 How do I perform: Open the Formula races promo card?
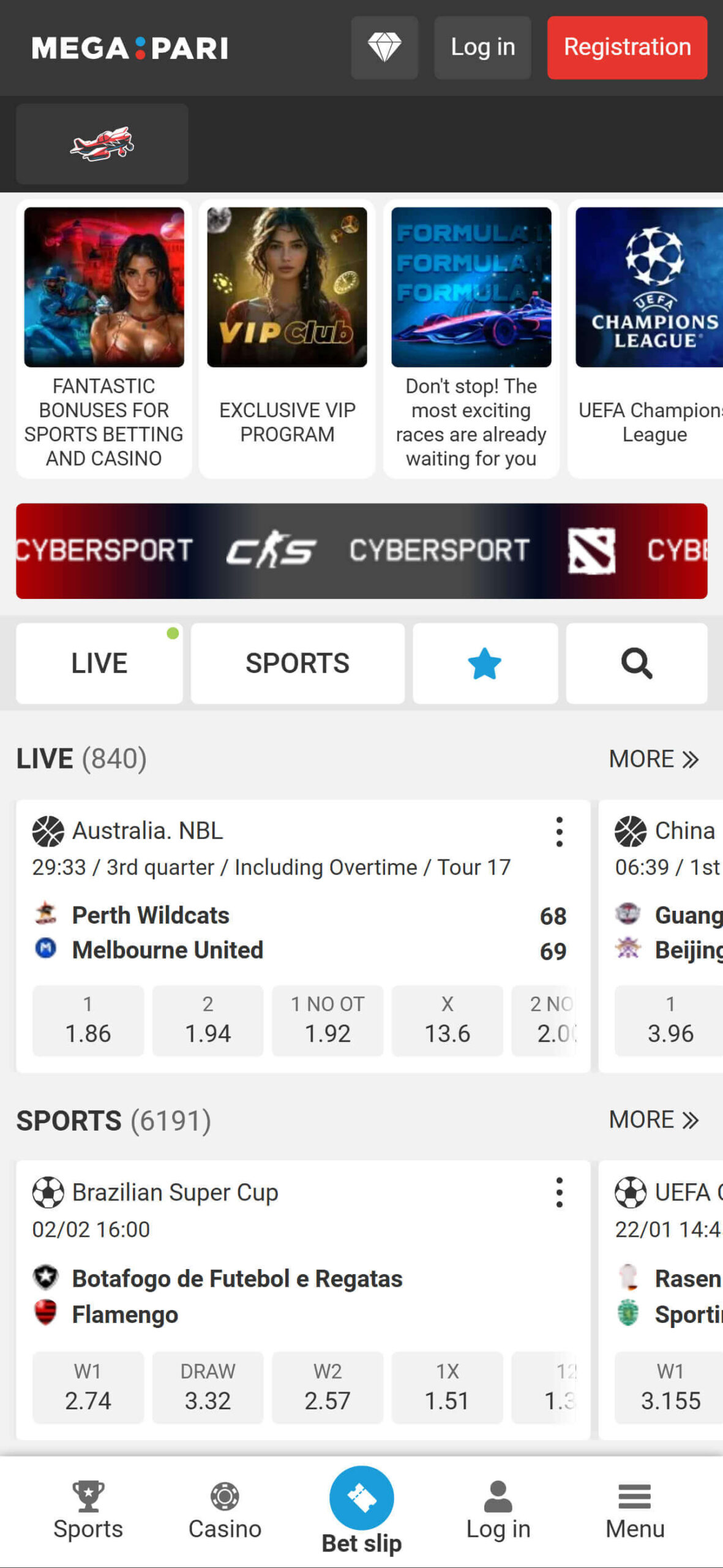click(471, 338)
